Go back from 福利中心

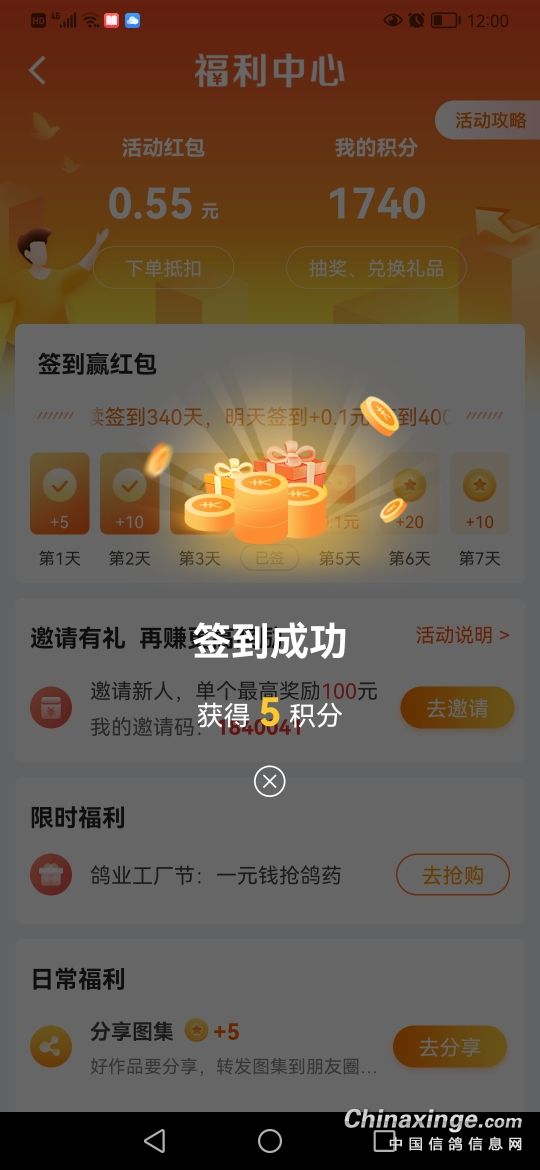[x=38, y=71]
